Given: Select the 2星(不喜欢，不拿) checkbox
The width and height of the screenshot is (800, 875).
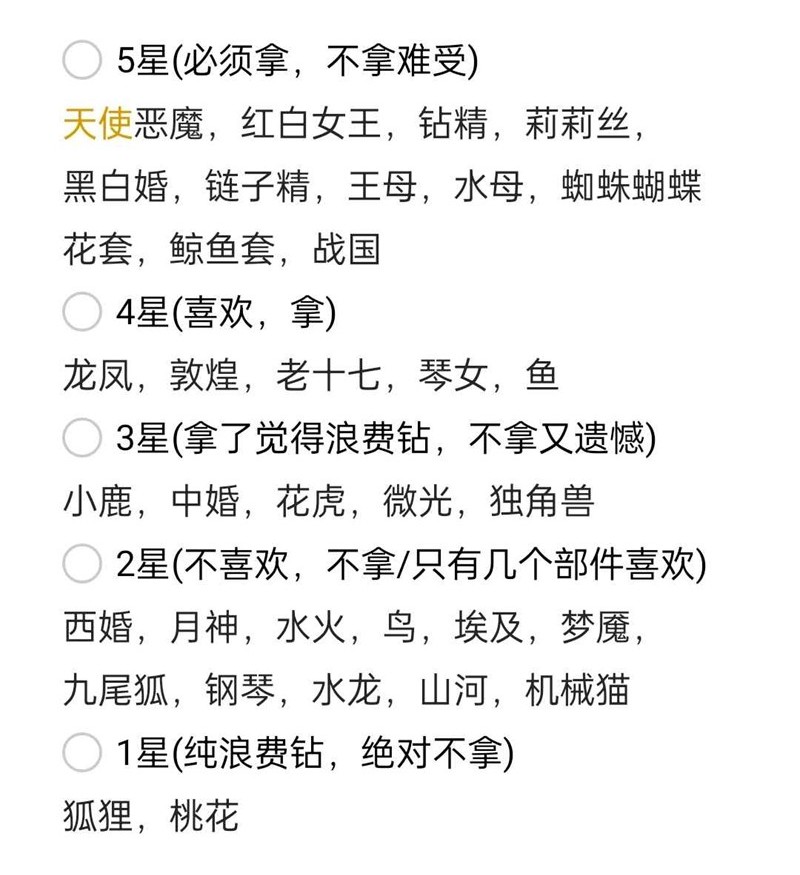Looking at the screenshot, I should (82, 563).
